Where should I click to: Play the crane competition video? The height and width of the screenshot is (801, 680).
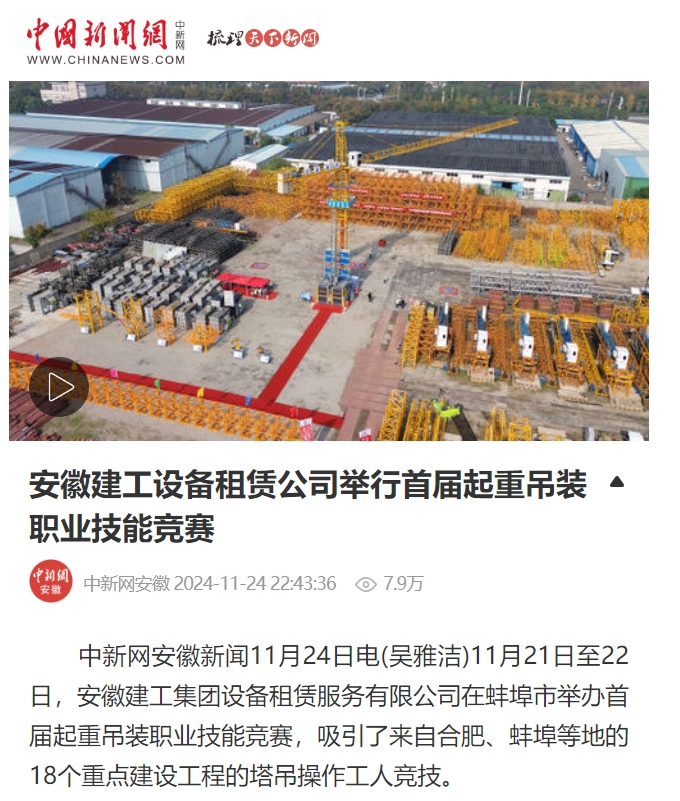59,387
